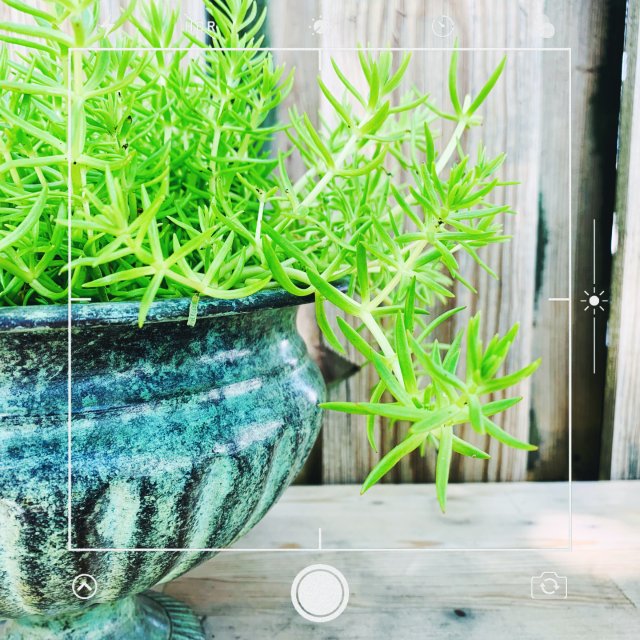Tap the shutter button to take photo

[320, 592]
